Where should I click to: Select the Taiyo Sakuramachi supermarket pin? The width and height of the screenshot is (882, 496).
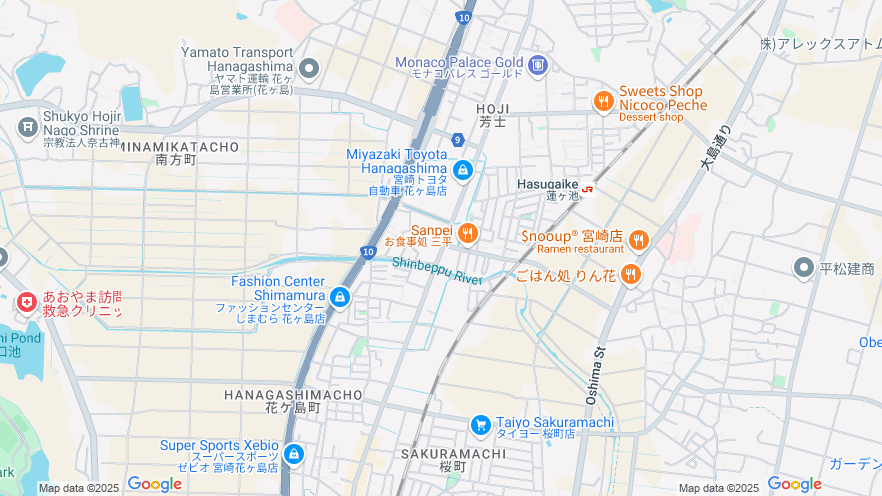point(481,425)
